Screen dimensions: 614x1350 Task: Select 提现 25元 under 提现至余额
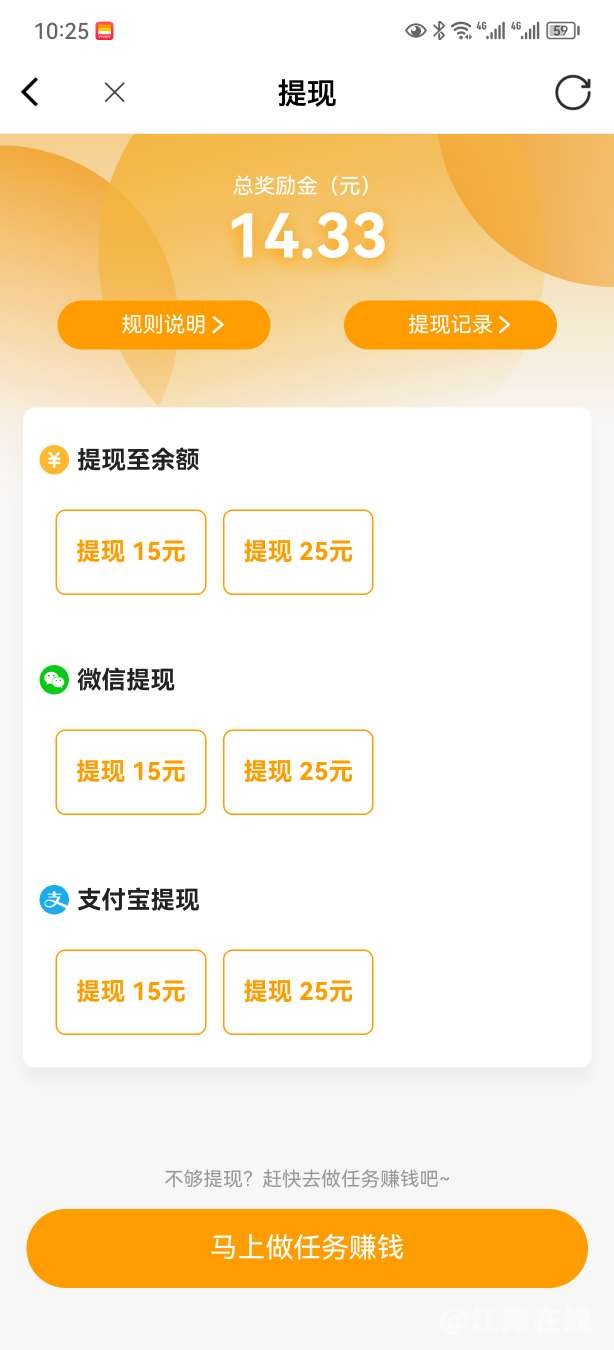pos(298,552)
